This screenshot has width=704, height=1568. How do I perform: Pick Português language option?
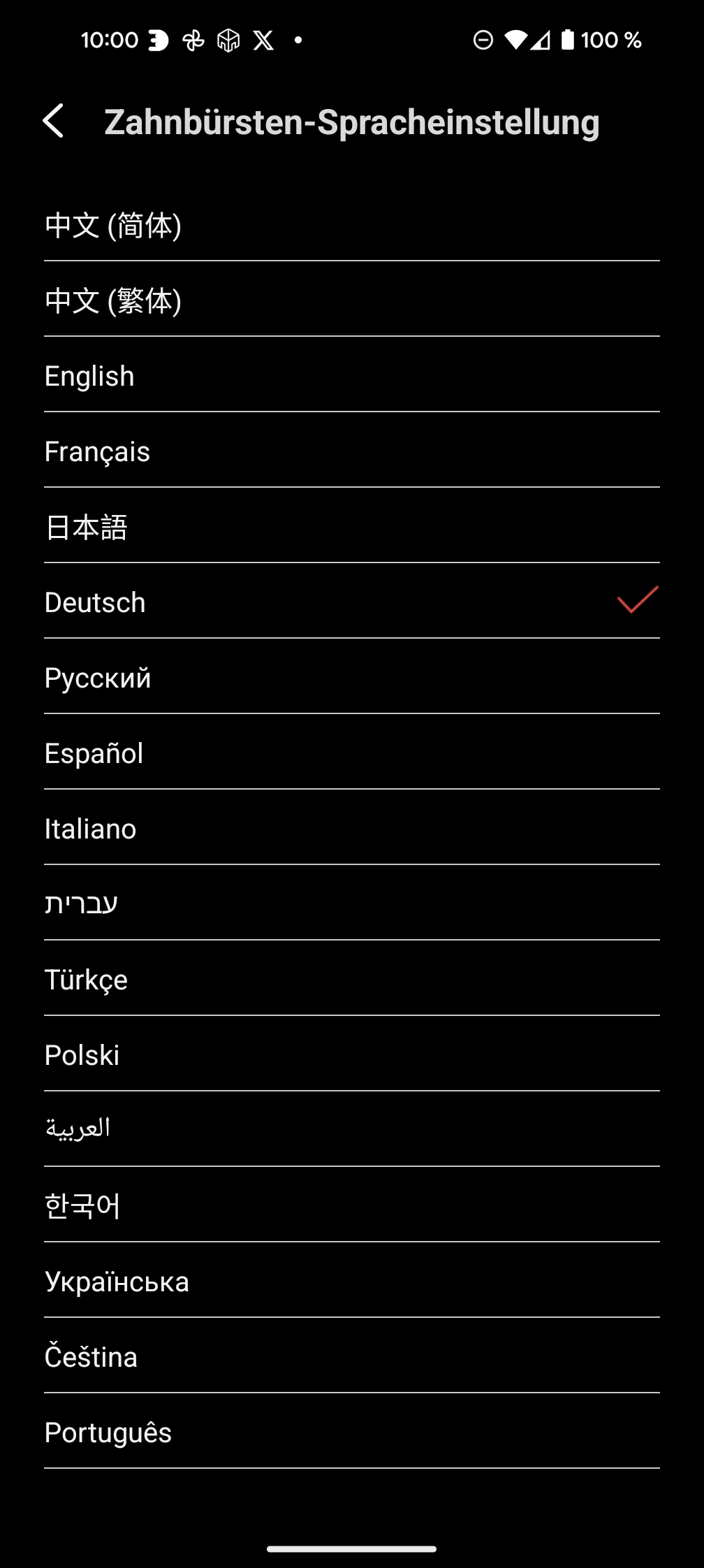[108, 1432]
